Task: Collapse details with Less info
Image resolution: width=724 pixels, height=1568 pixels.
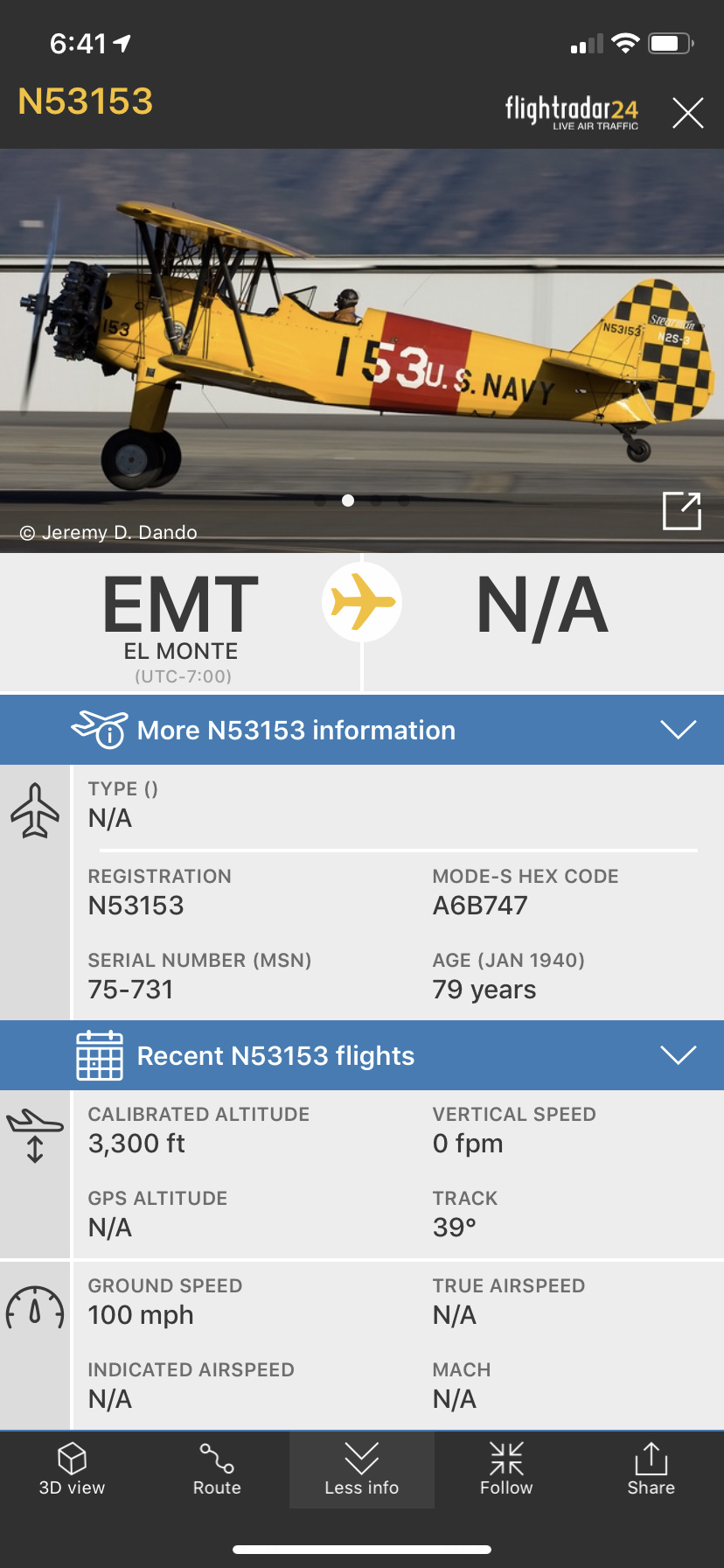Action: coord(362,1470)
